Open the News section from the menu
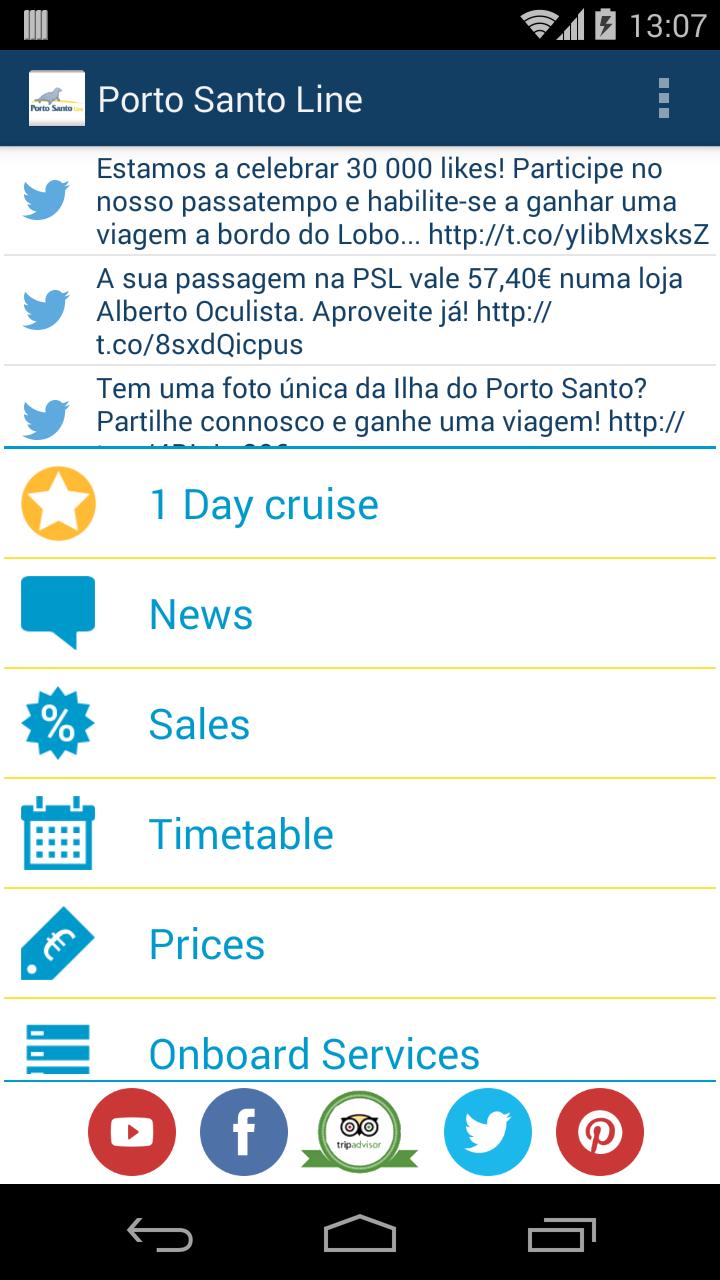 (201, 613)
